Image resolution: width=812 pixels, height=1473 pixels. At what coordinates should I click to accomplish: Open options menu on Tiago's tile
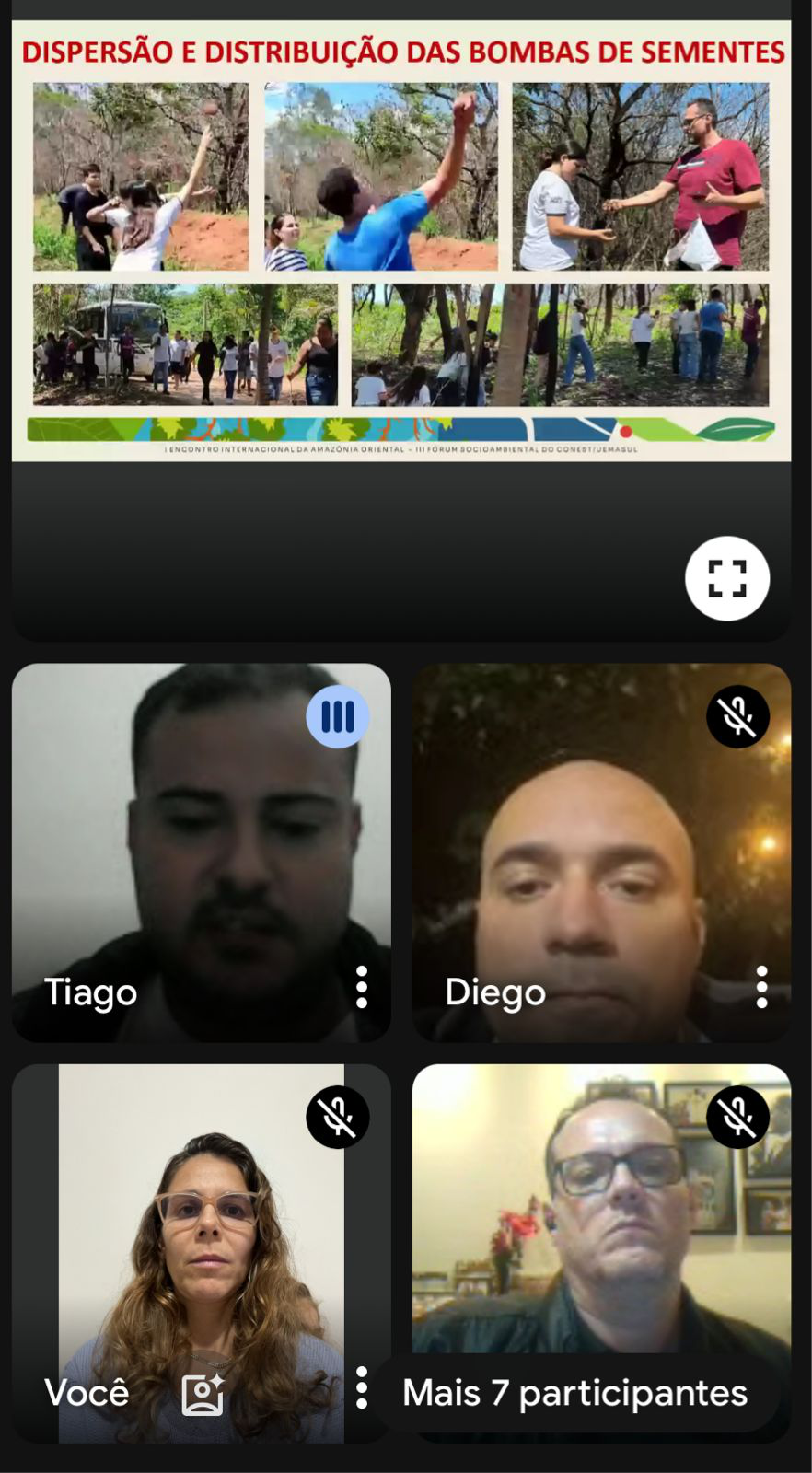(x=362, y=987)
